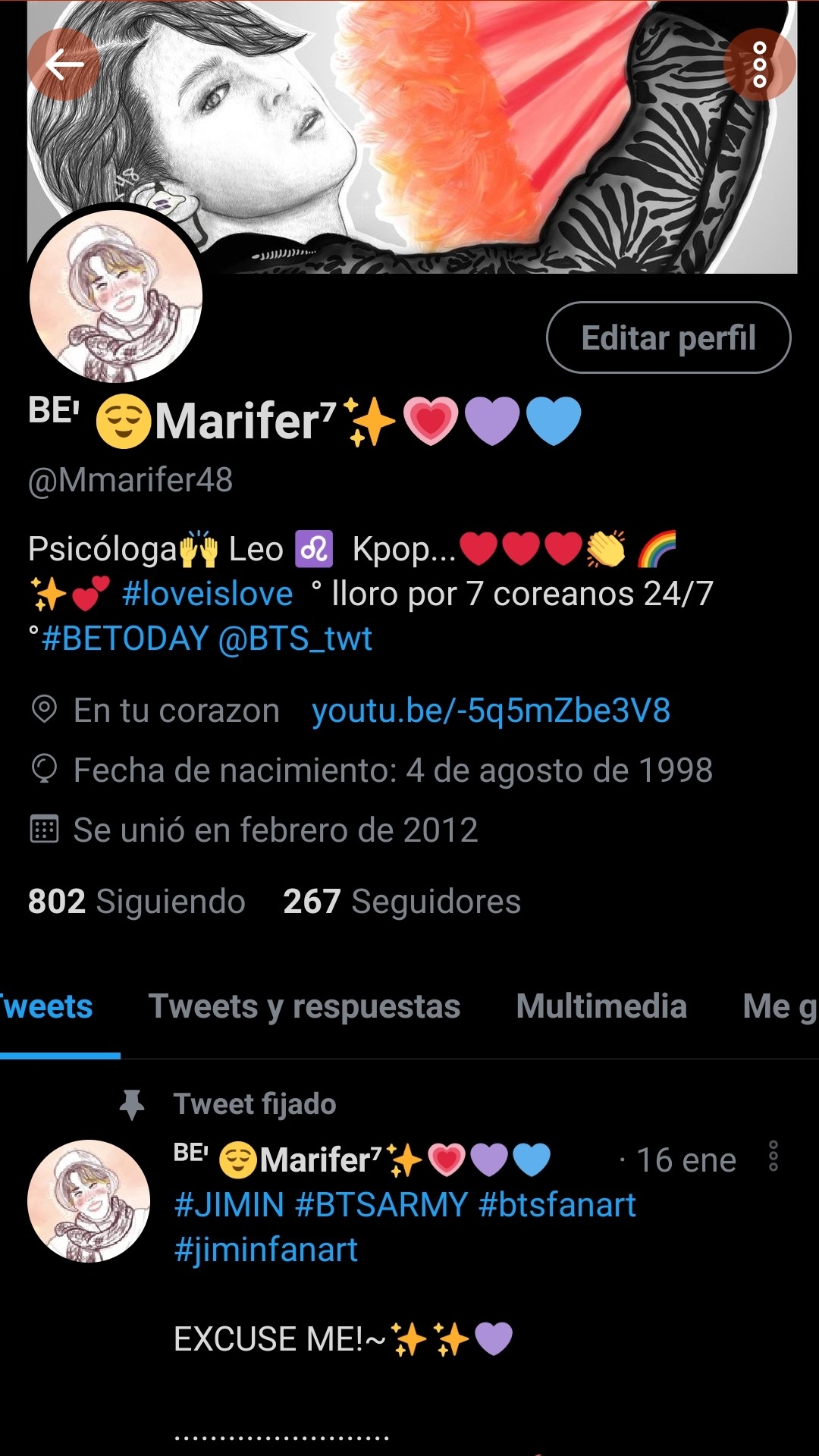Open options for the pinned tweet
The width and height of the screenshot is (819, 1456).
(773, 1156)
